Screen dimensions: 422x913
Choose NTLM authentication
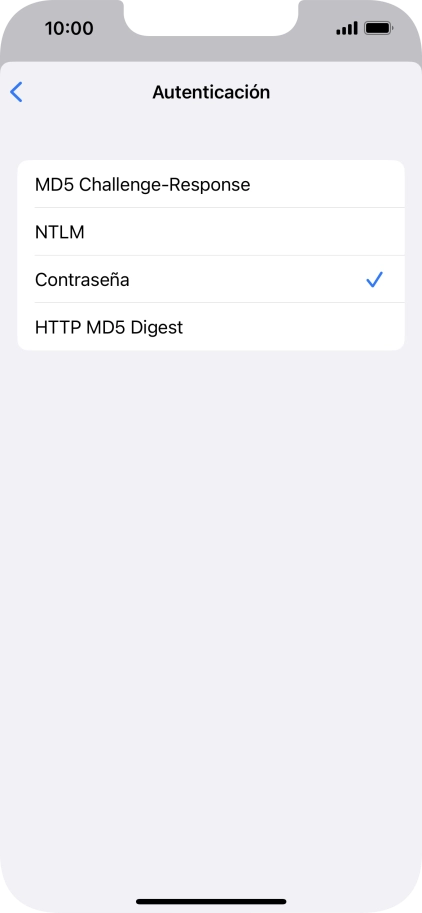pos(211,232)
